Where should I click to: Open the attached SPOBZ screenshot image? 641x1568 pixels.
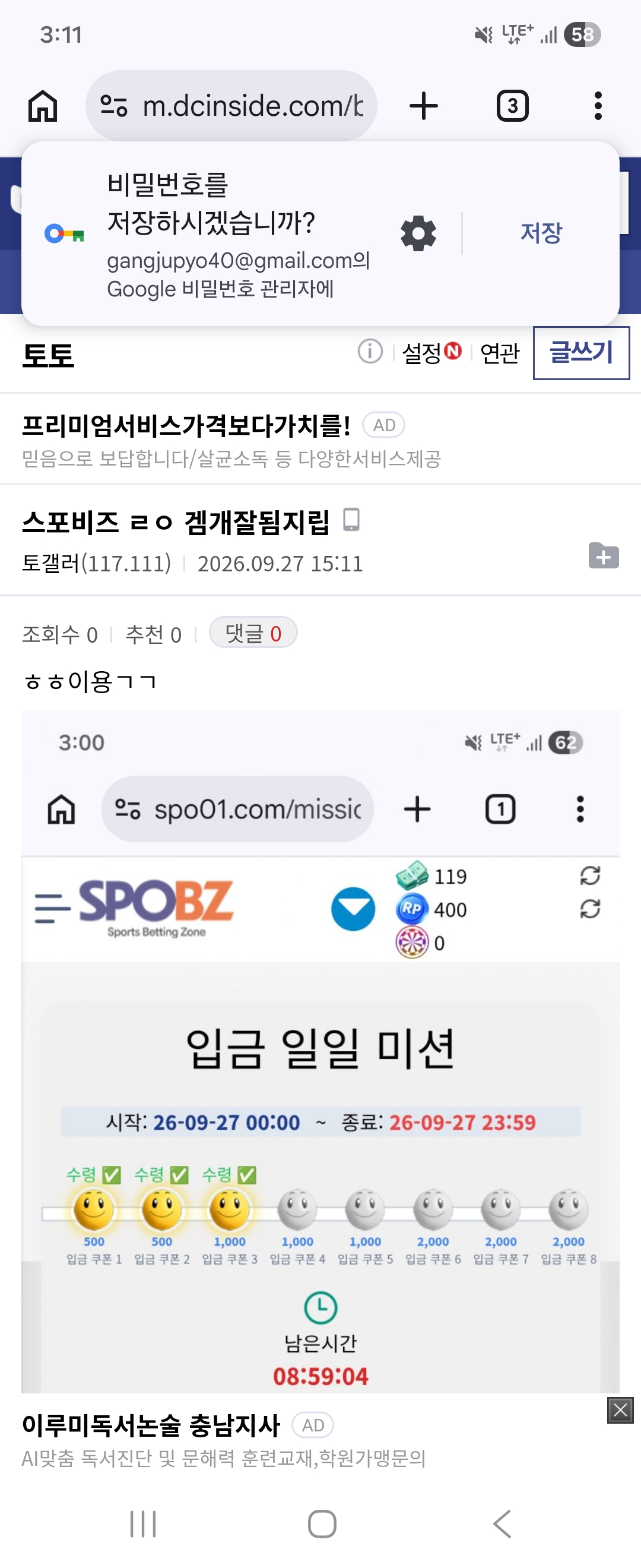pos(320,1051)
